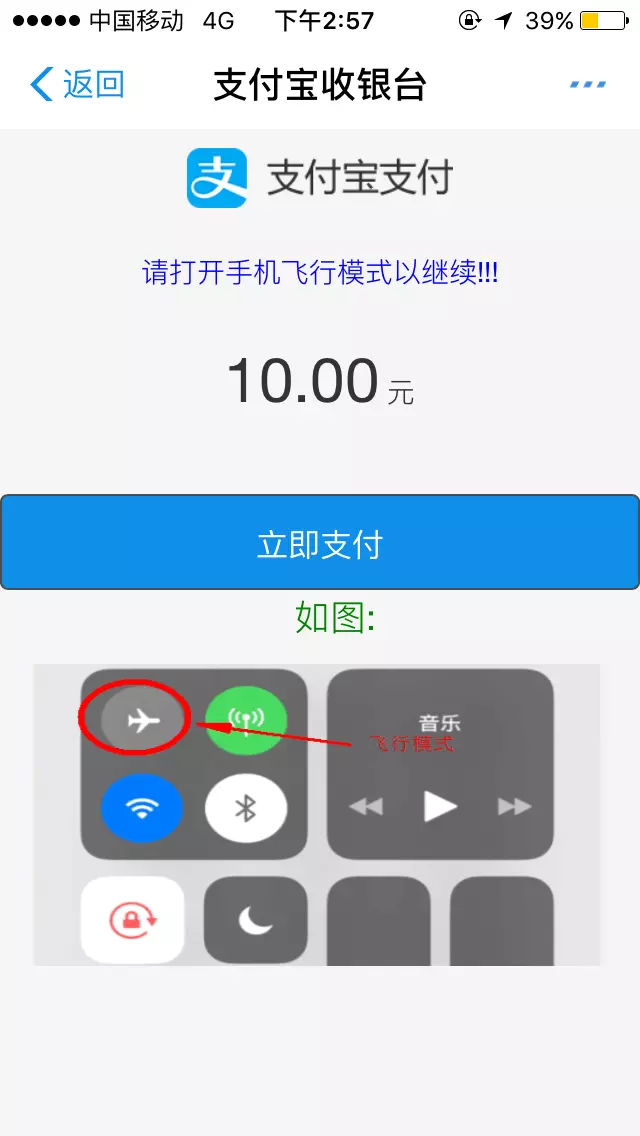Tap the 立即支付 pay now button

[x=320, y=543]
